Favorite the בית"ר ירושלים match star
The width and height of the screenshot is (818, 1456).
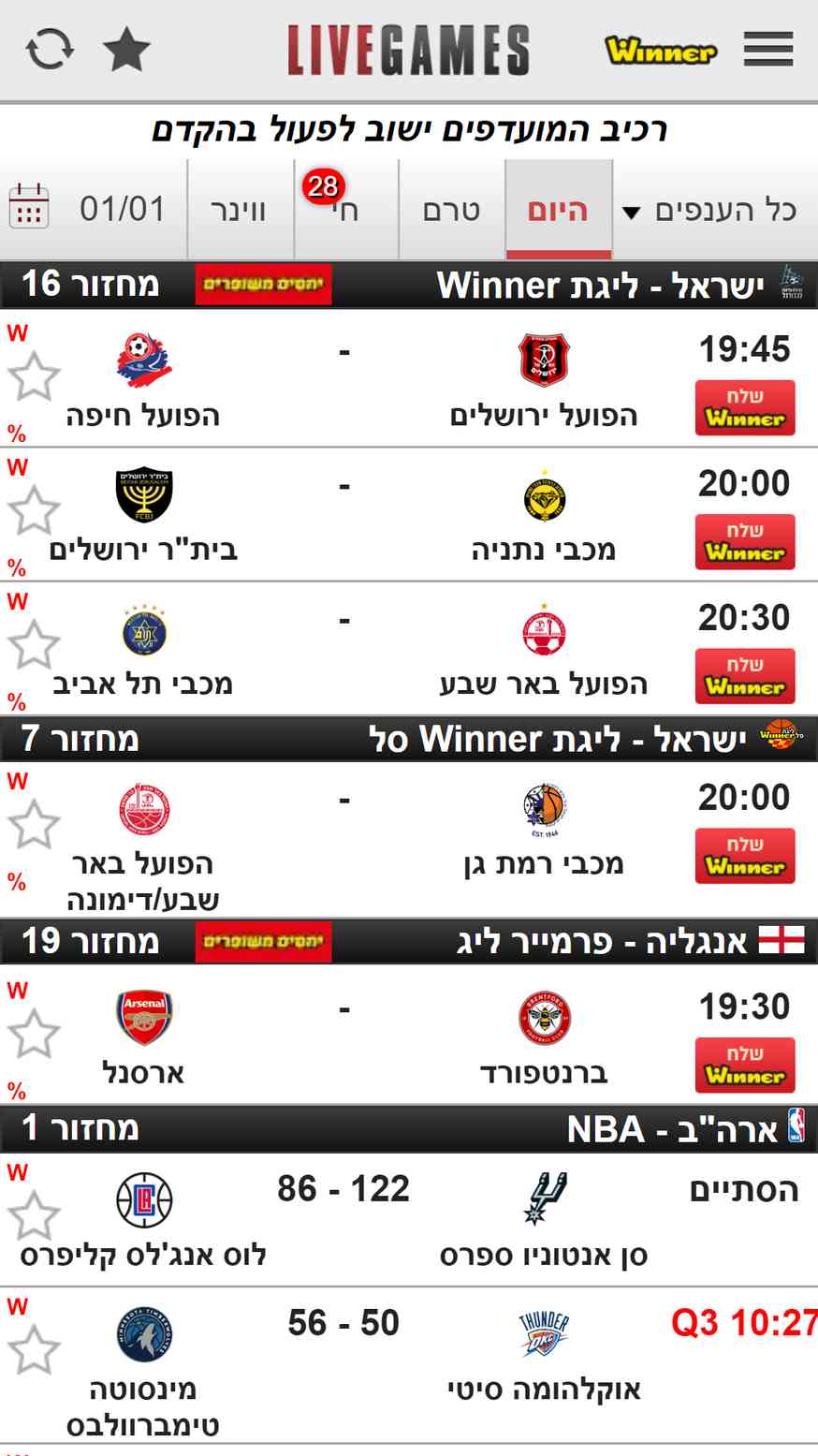34,510
